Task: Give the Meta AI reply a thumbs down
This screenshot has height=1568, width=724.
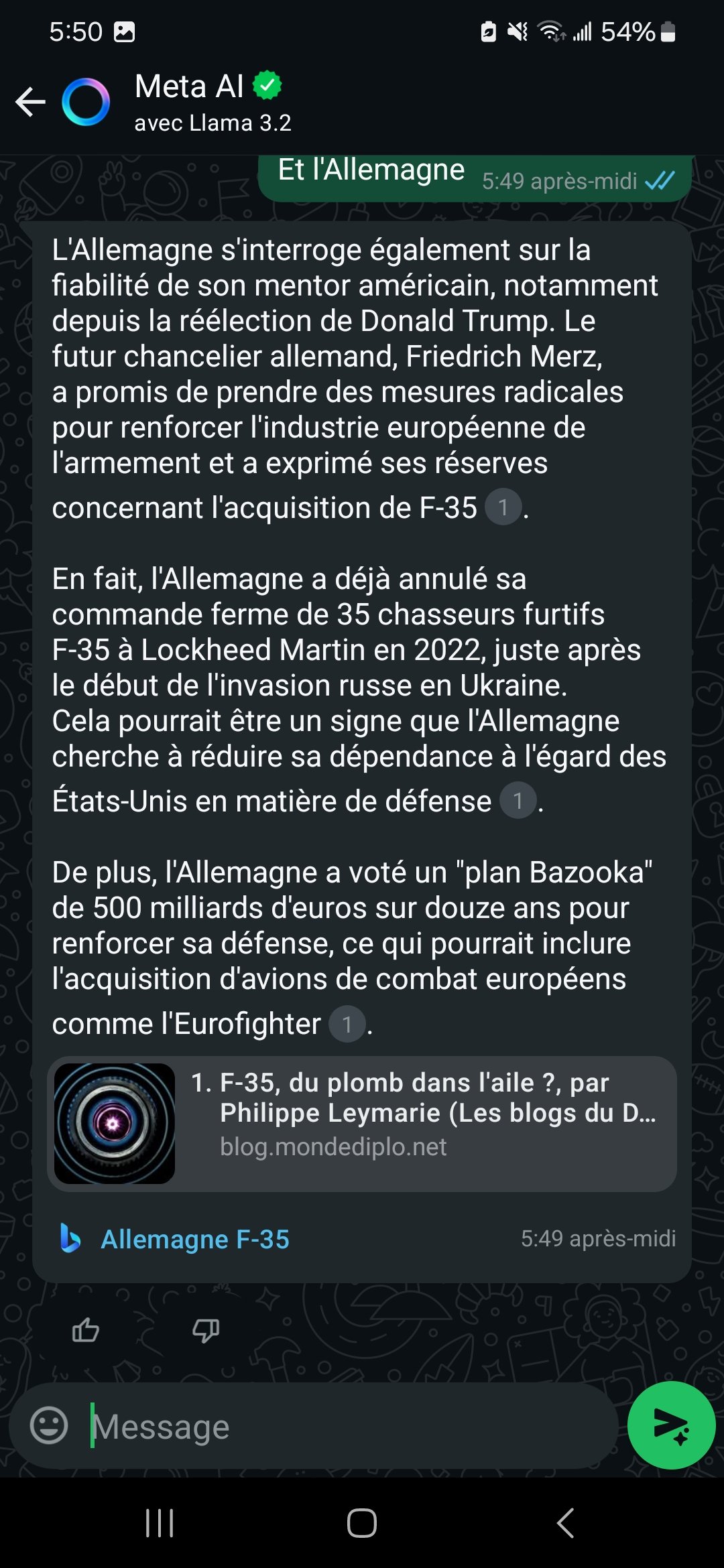Action: click(x=206, y=1330)
